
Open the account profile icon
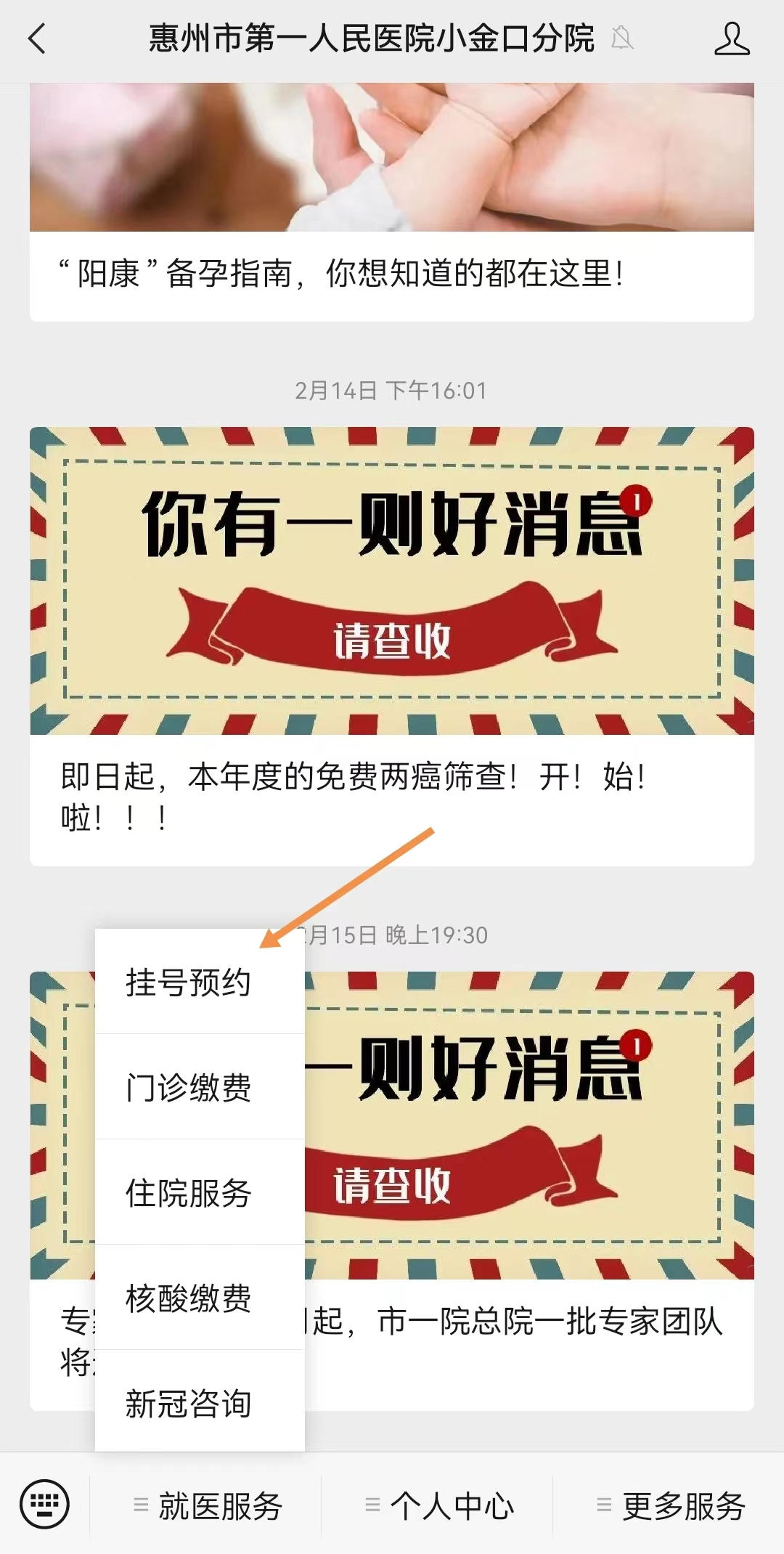731,38
